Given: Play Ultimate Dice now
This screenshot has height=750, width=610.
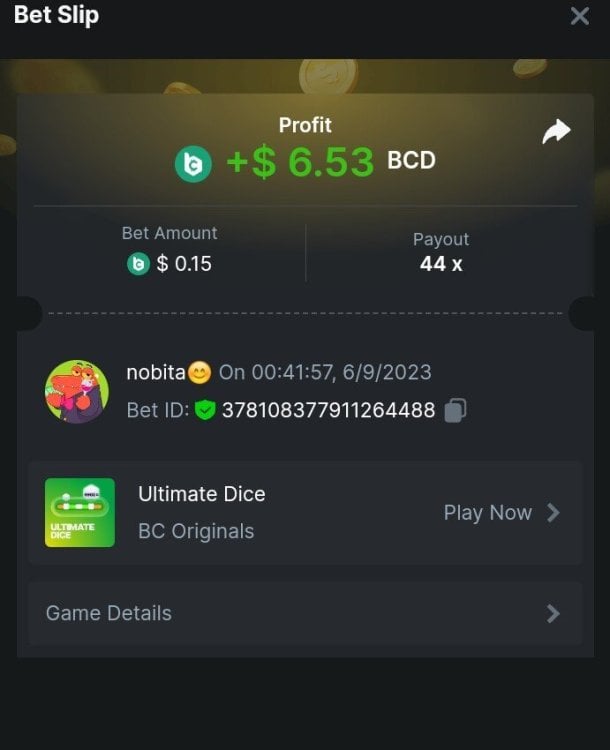Looking at the screenshot, I should [501, 513].
